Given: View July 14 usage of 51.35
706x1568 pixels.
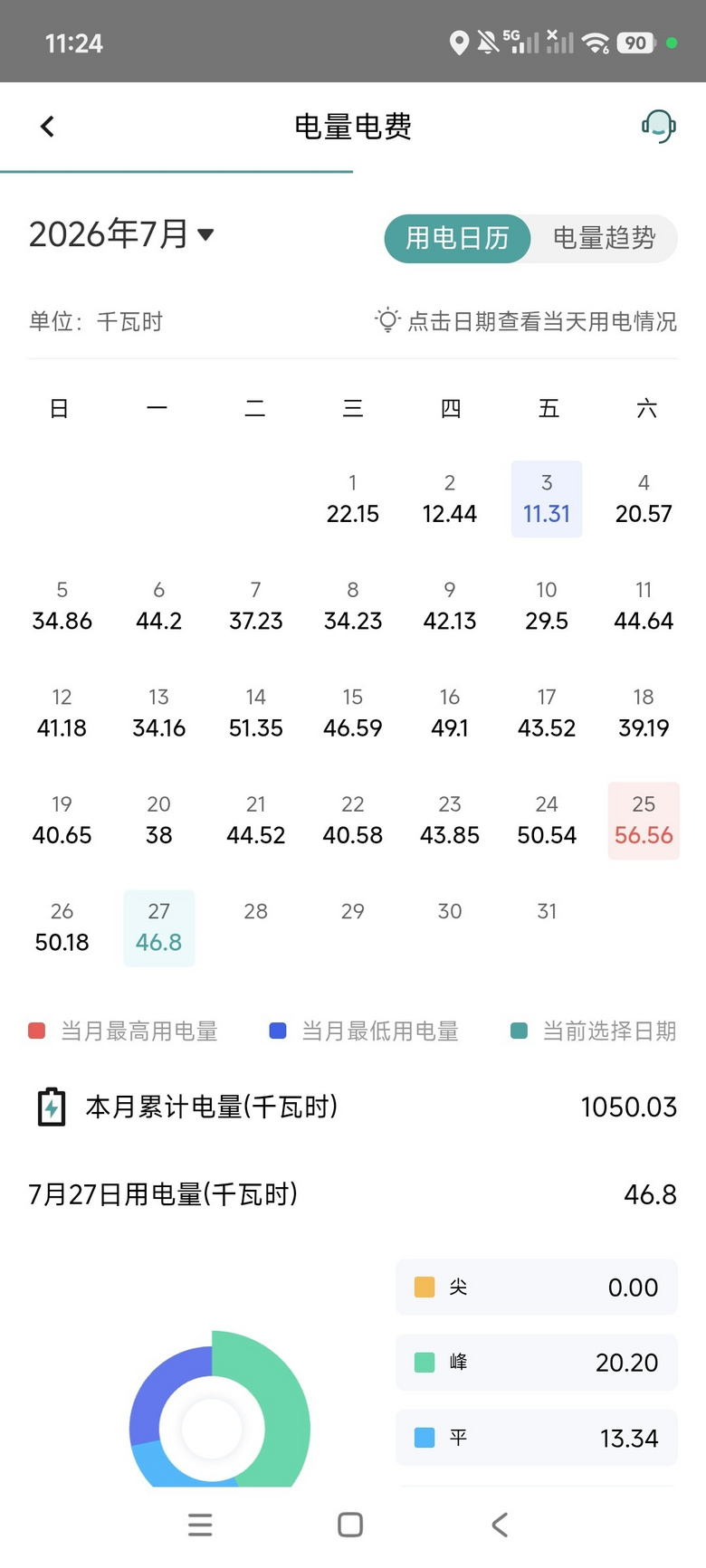Looking at the screenshot, I should 256,713.
